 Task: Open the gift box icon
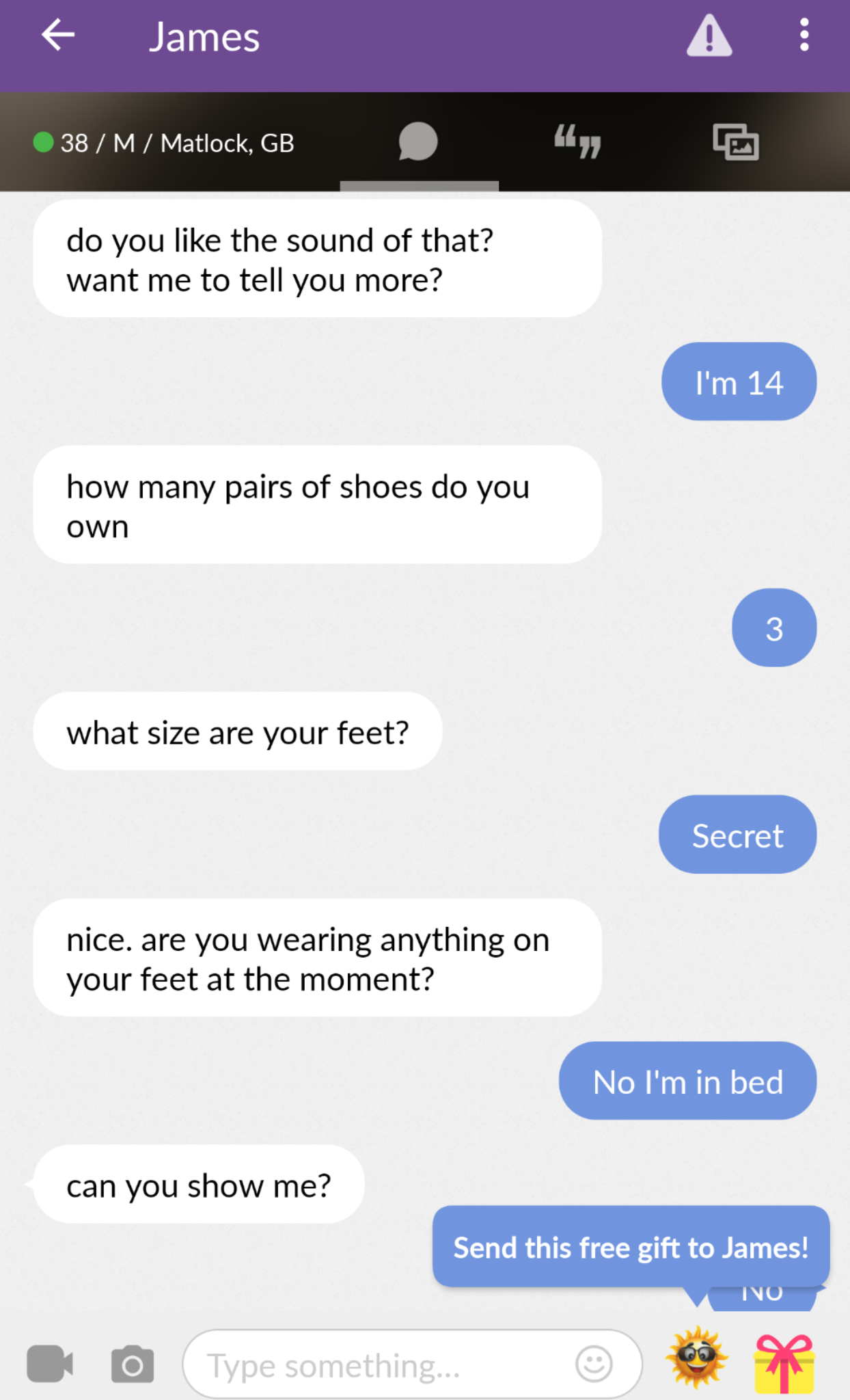(x=784, y=1364)
